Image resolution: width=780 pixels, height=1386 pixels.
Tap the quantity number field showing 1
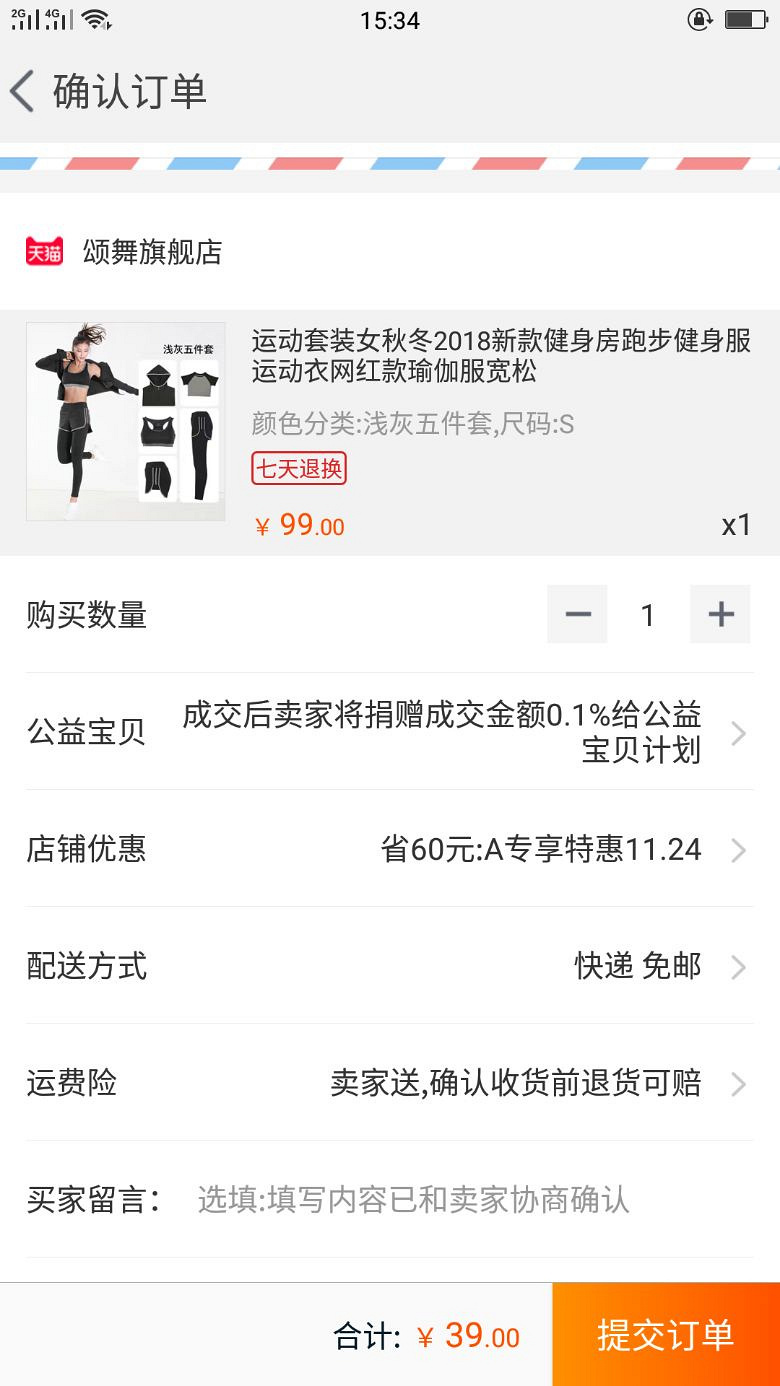tap(647, 615)
